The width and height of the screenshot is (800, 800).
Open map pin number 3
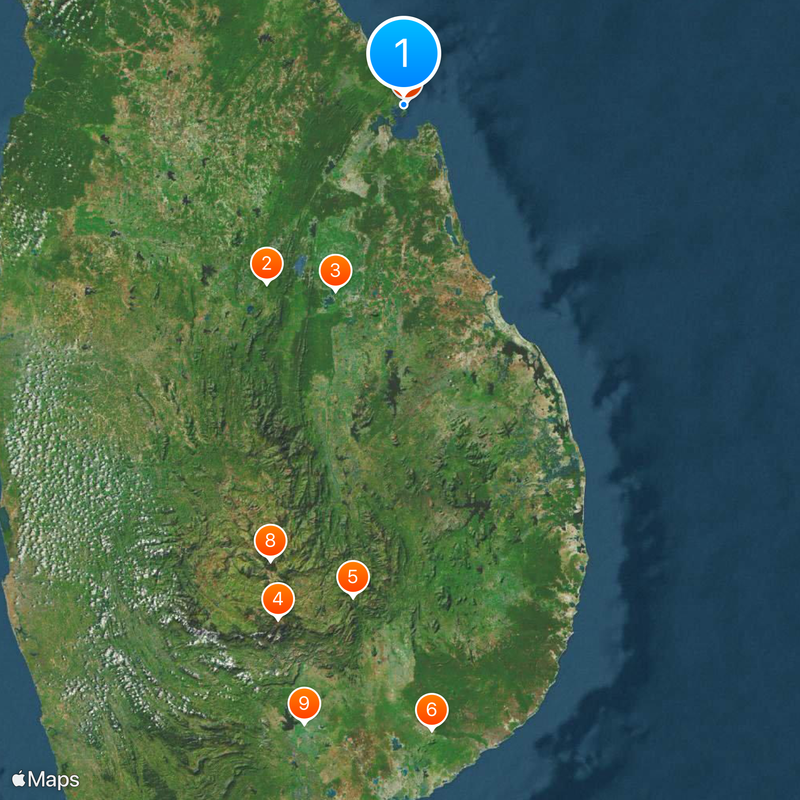pos(335,270)
